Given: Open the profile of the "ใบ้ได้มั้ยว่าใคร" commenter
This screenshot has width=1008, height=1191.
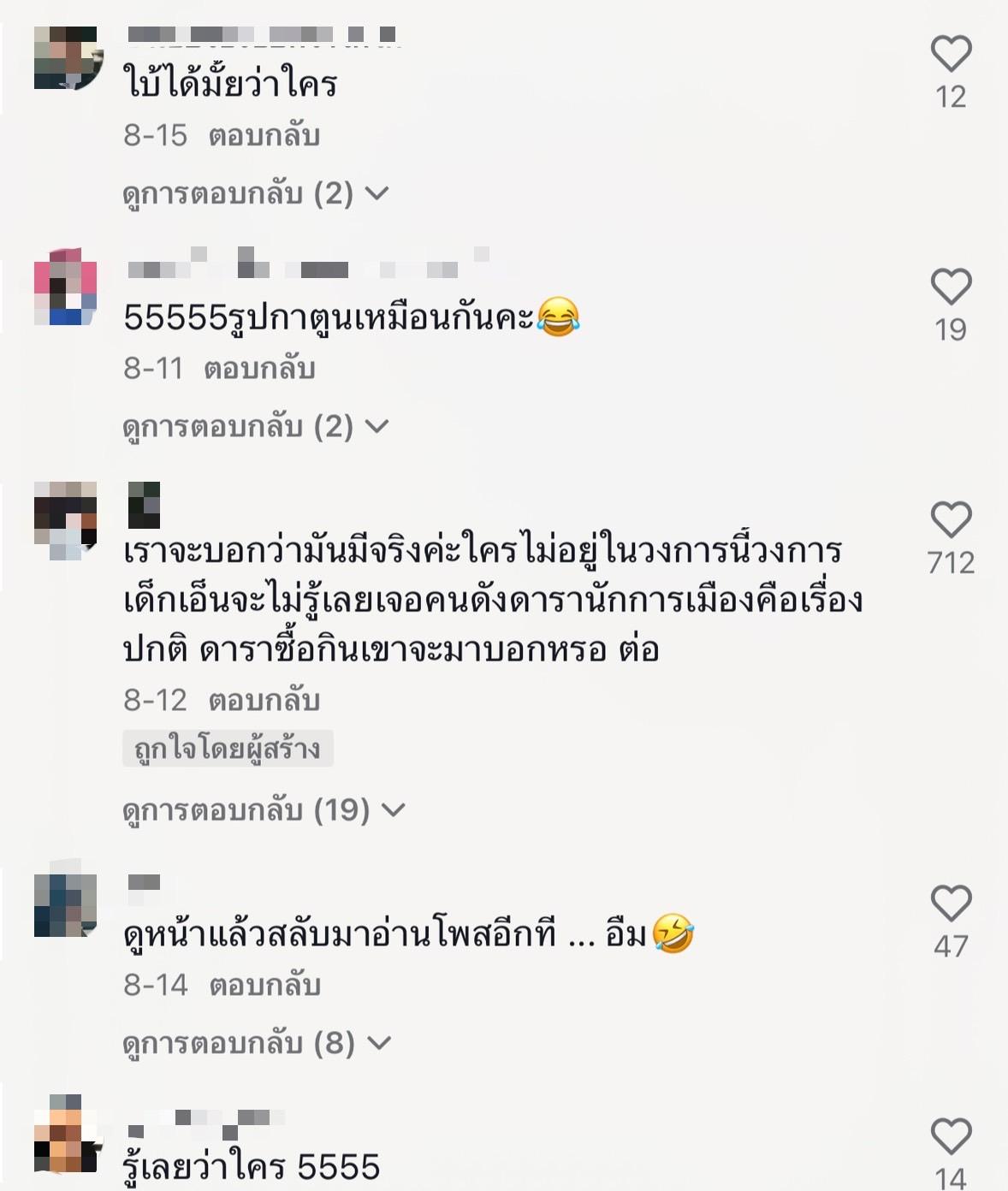Looking at the screenshot, I should 66,58.
